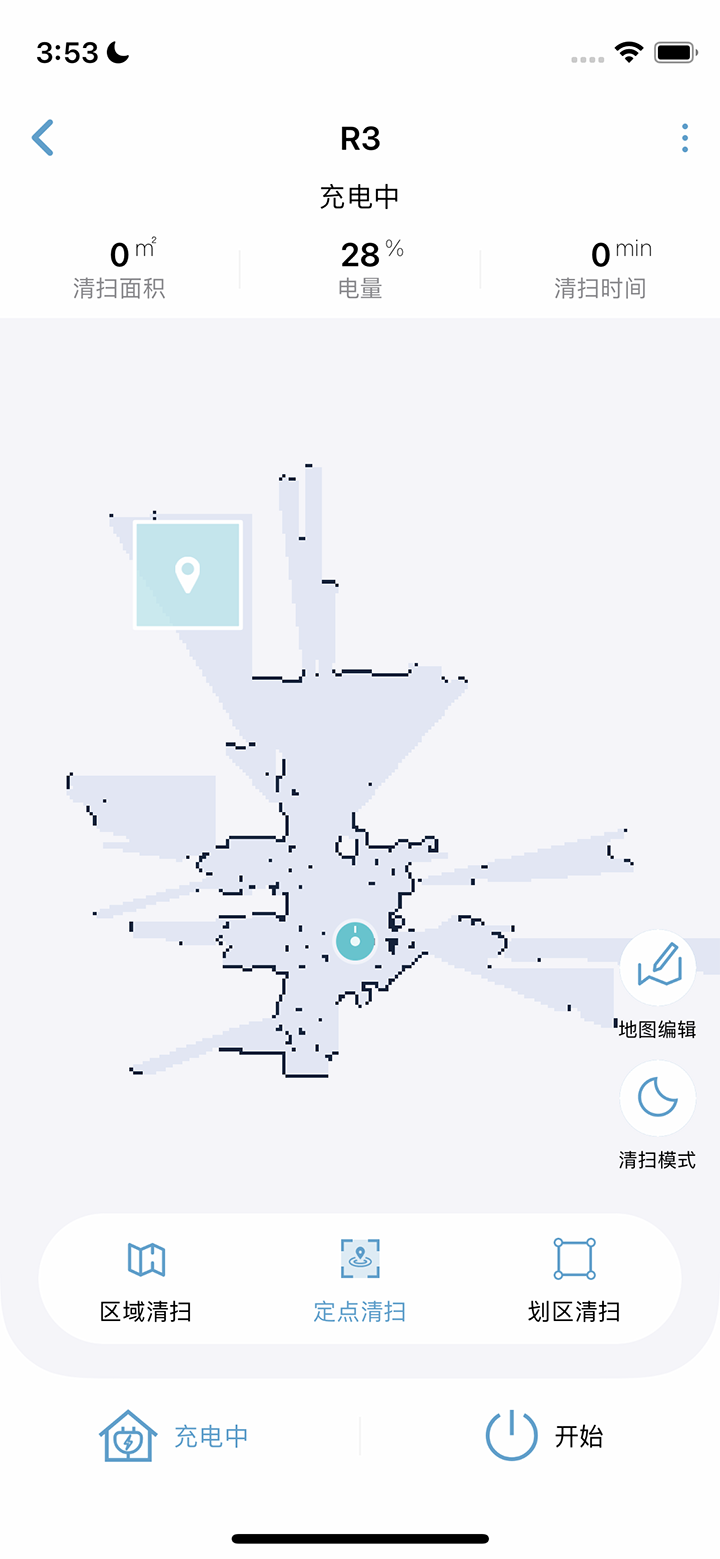720x1559 pixels.
Task: Tap the power icon beside 开始
Action: coord(511,1434)
